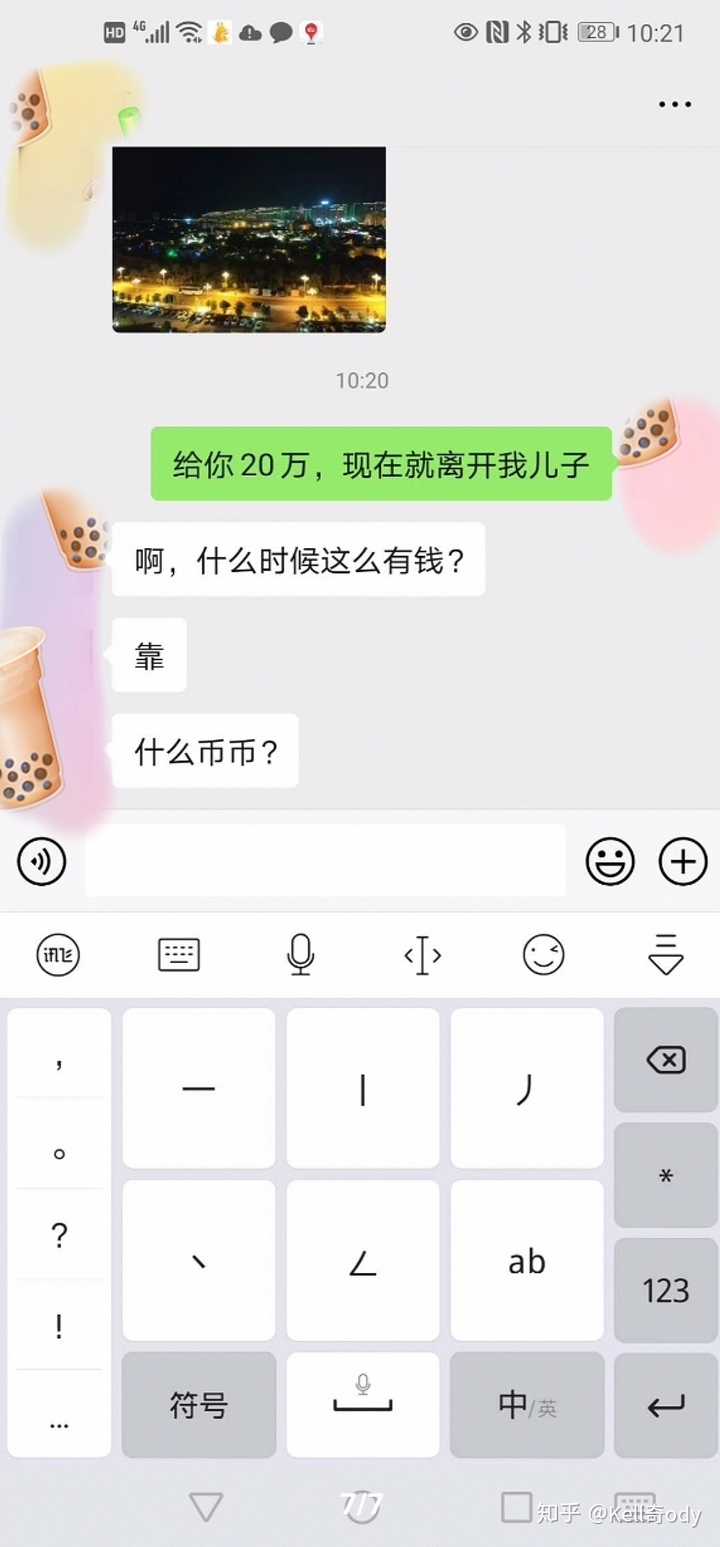
Task: Open the 符号 symbols panel
Action: point(198,1405)
